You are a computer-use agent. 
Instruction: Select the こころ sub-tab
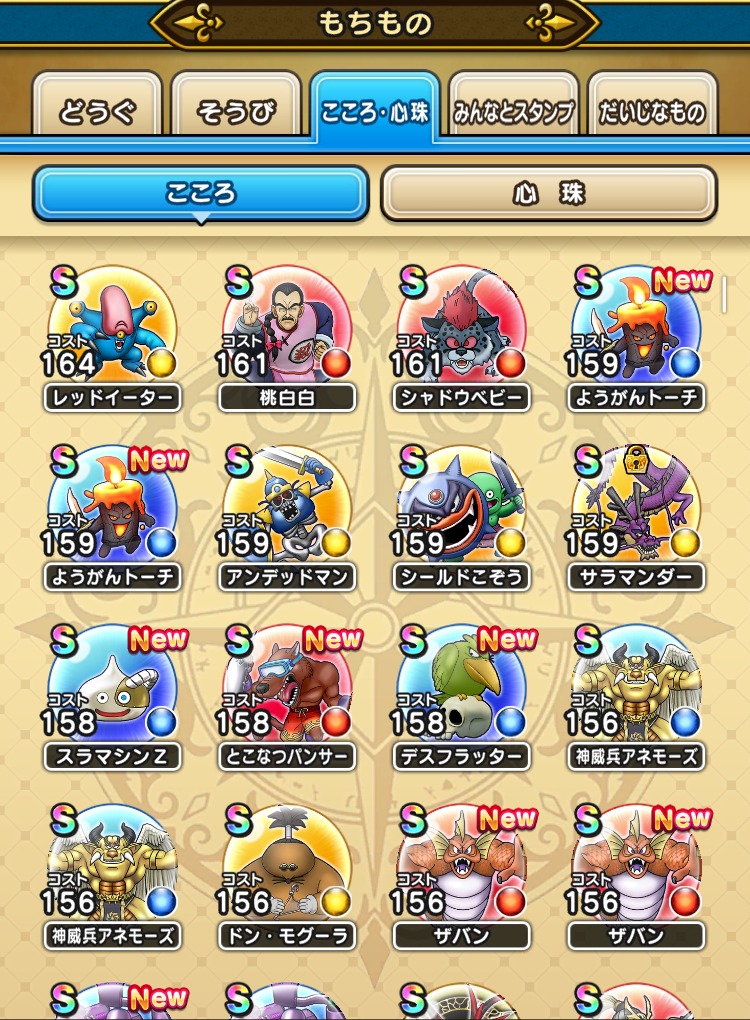tap(200, 193)
